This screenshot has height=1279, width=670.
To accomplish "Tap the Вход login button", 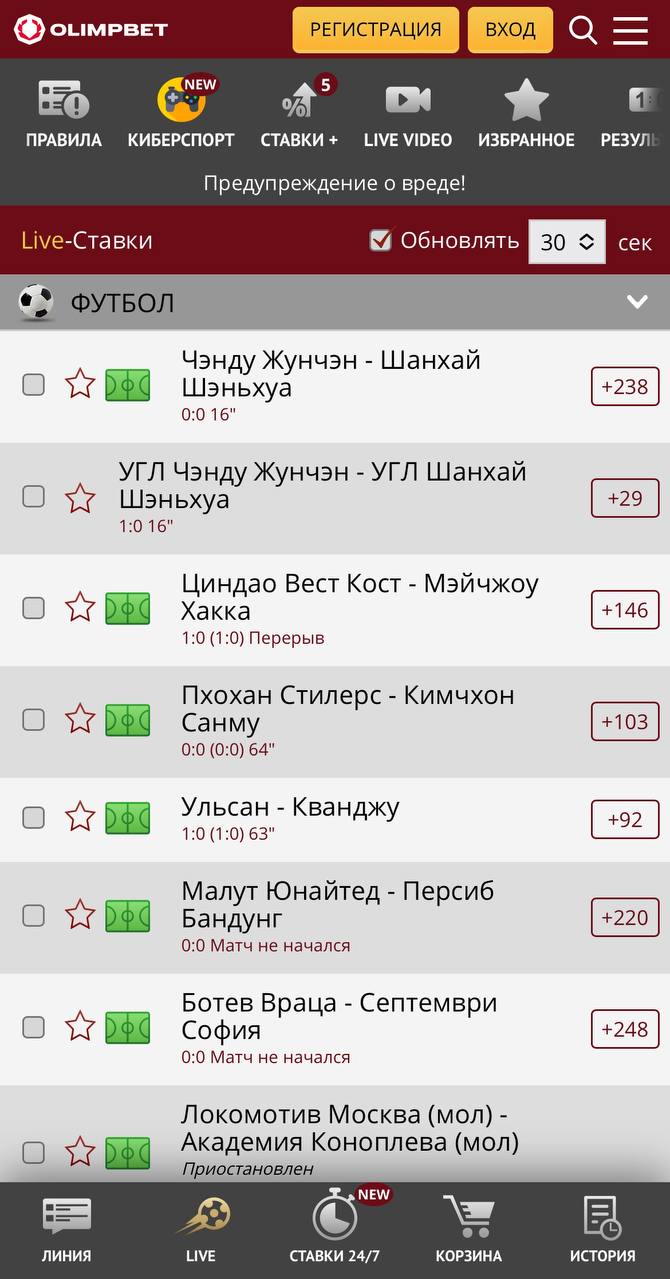I will coord(510,30).
